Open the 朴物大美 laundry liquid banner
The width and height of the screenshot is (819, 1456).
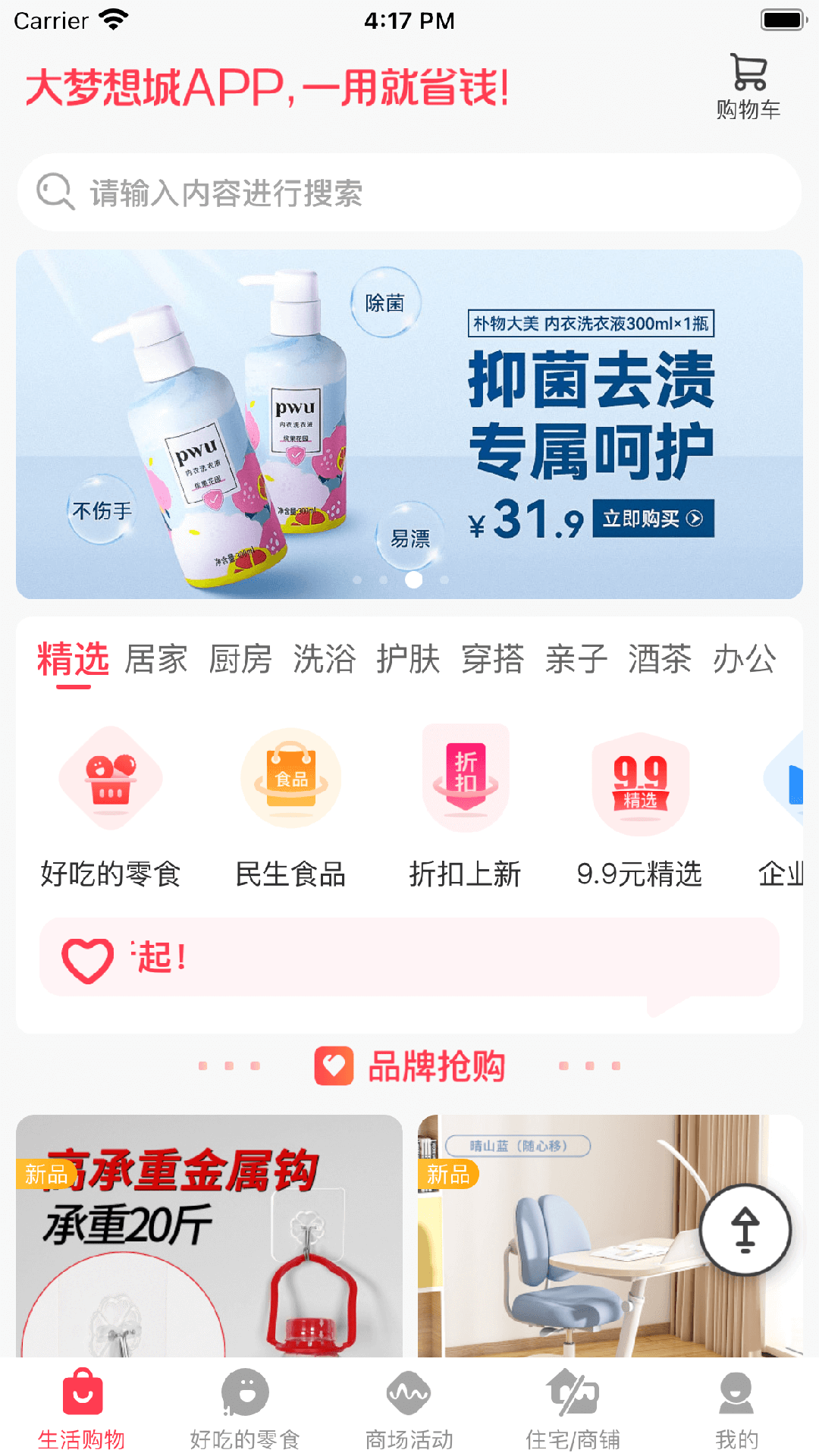click(x=409, y=425)
